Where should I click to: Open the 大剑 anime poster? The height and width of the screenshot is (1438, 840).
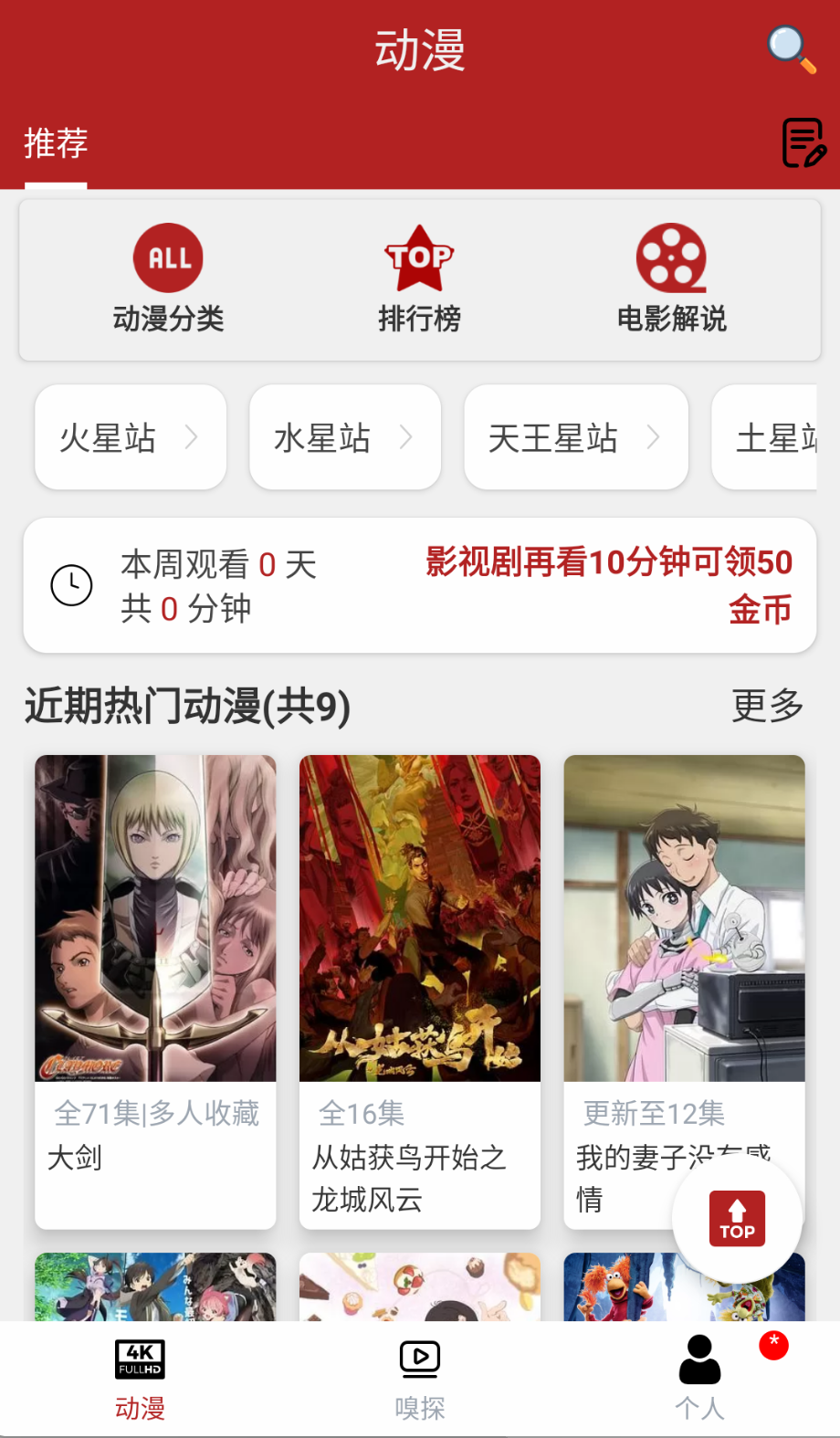point(155,916)
